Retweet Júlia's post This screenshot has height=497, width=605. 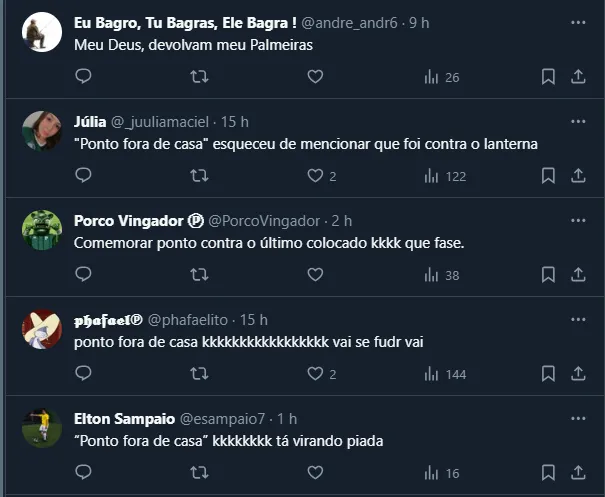pyautogui.click(x=199, y=175)
